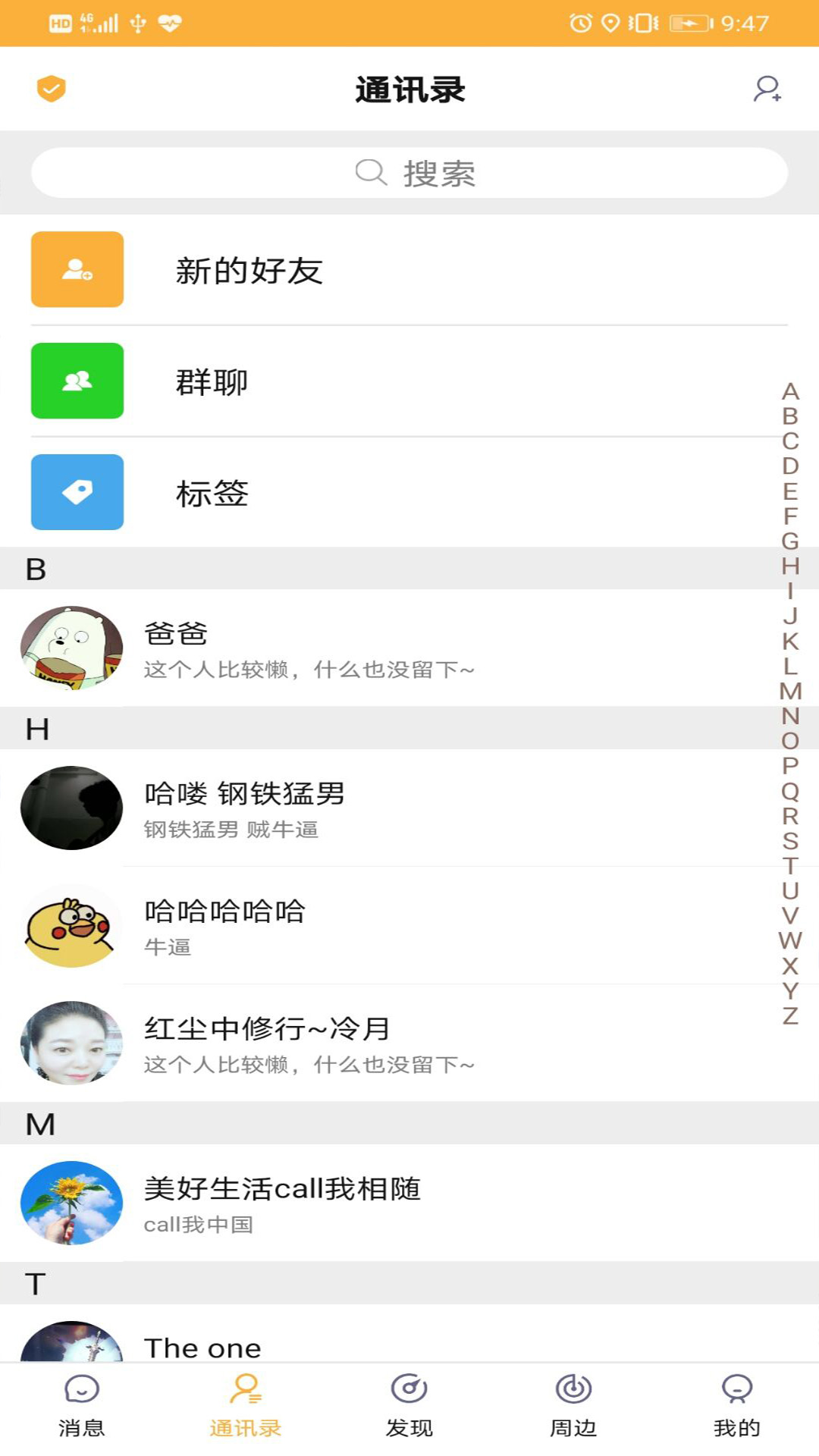This screenshot has height=1456, width=819.
Task: Tap the add friend icon
Action: tap(767, 89)
